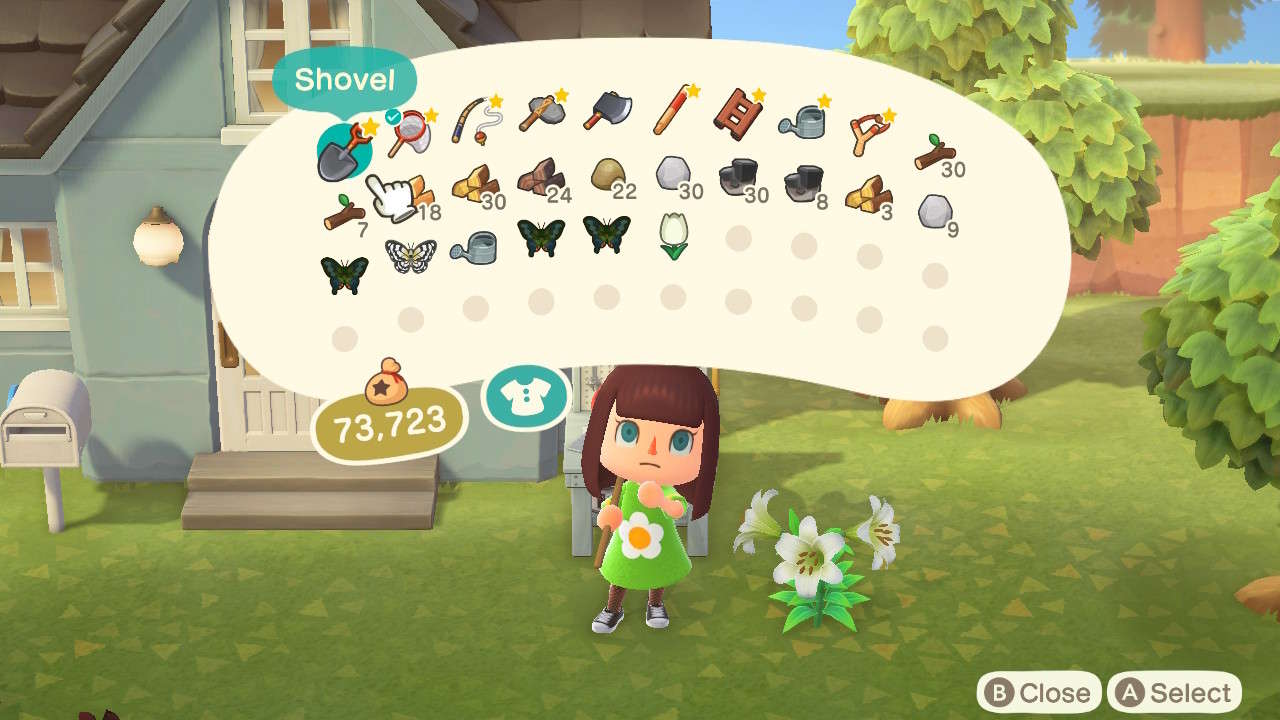This screenshot has width=1280, height=720.
Task: Select the clay stack of 22
Action: coord(607,175)
